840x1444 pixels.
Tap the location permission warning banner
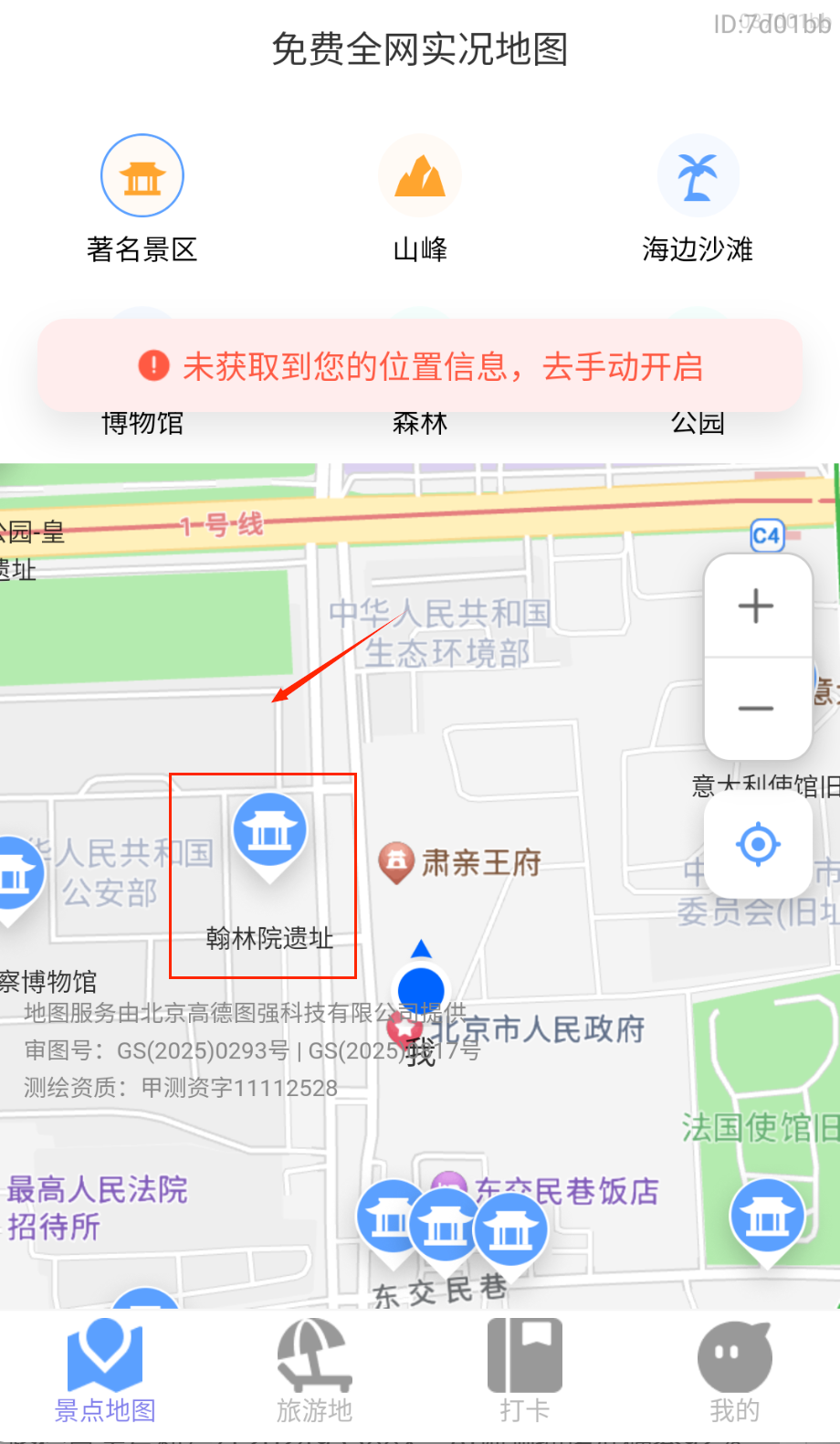(x=420, y=366)
